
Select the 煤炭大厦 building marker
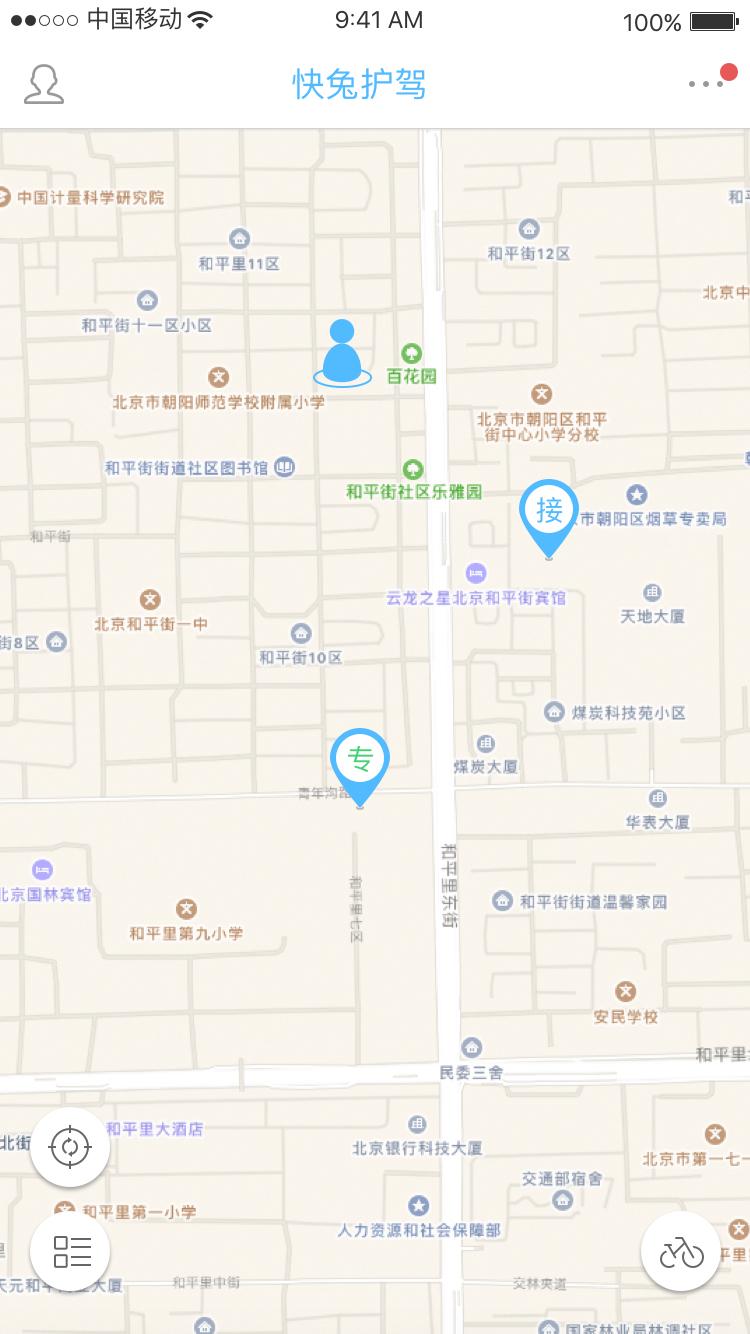tap(487, 743)
